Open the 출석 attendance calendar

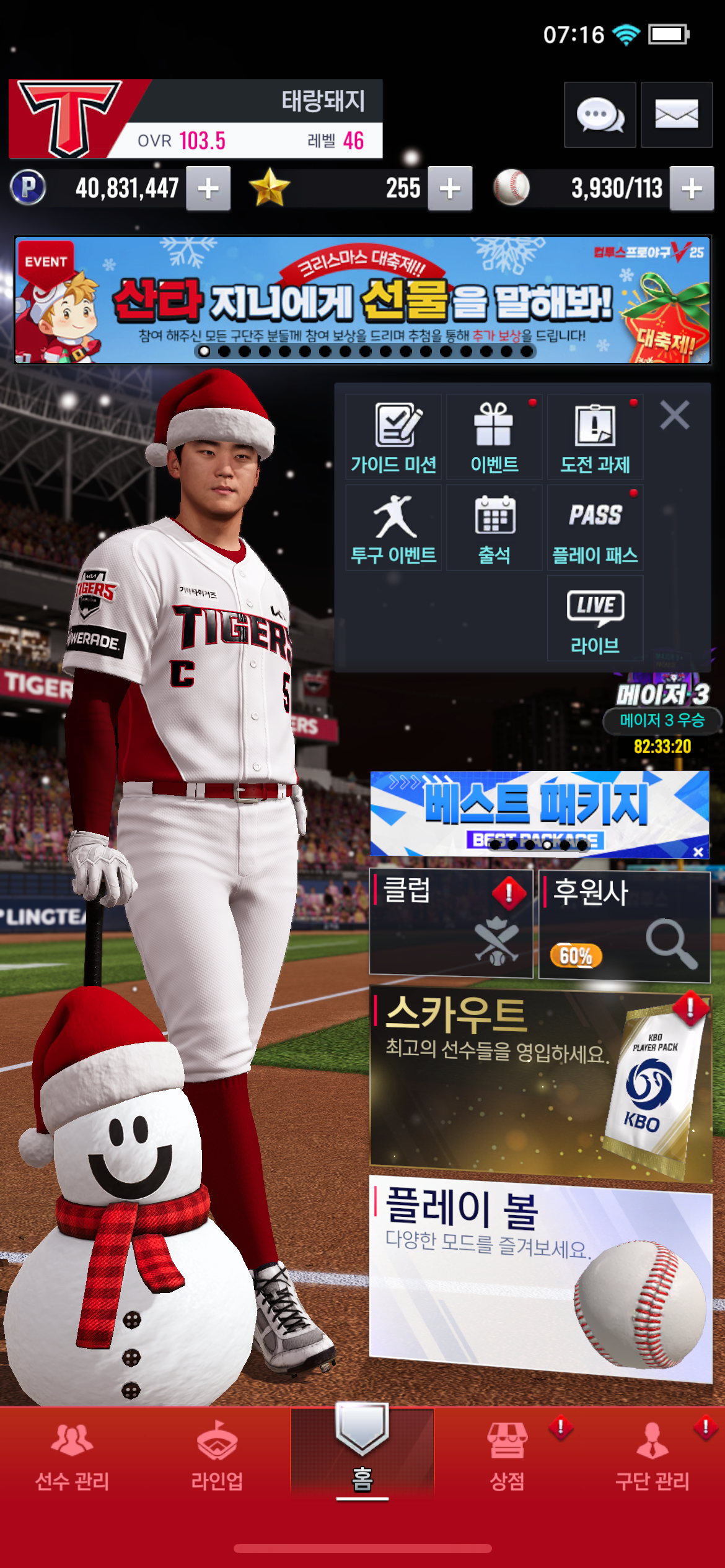pos(494,528)
